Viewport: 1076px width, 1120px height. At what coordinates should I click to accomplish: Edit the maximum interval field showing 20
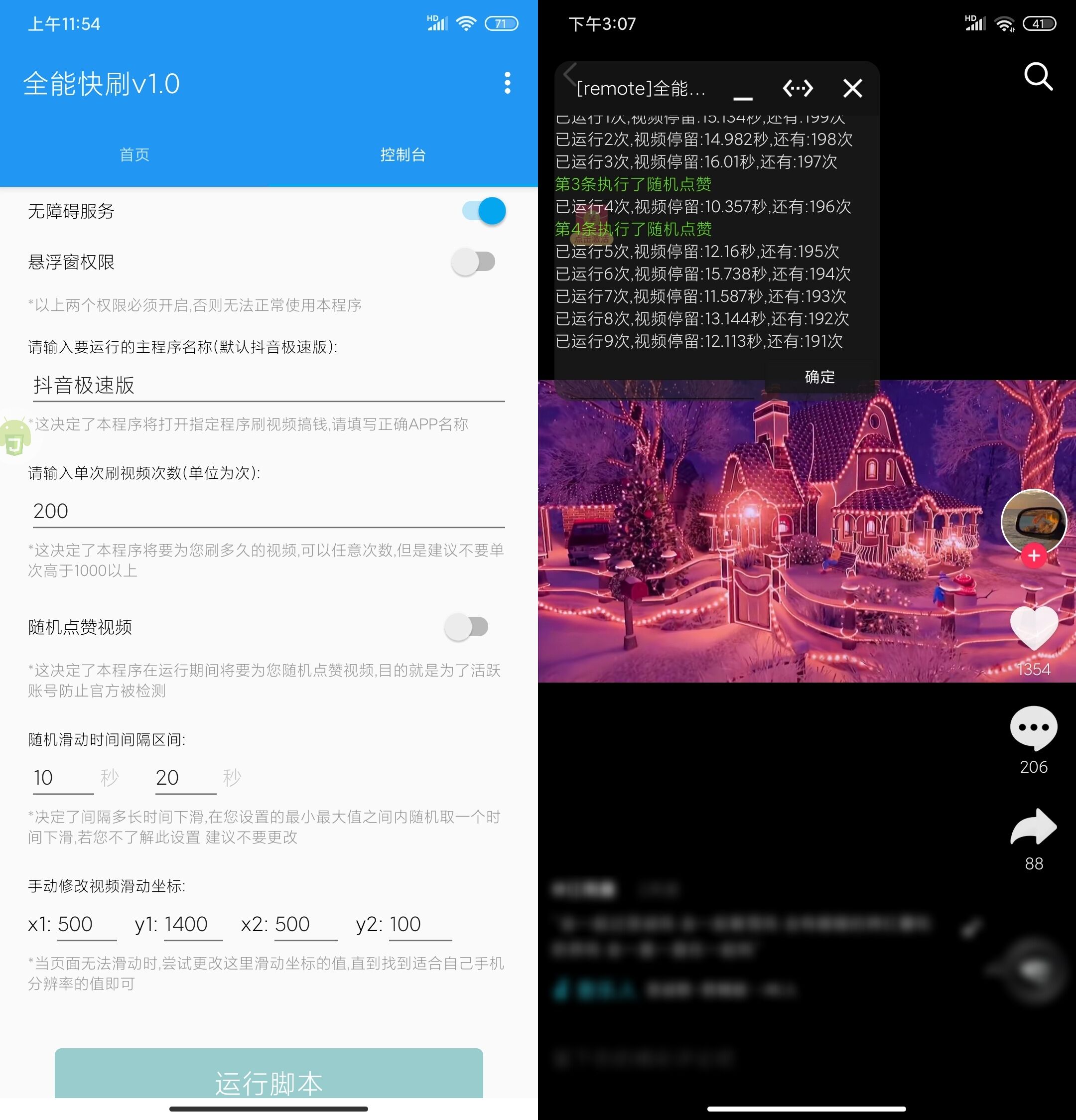pyautogui.click(x=185, y=778)
